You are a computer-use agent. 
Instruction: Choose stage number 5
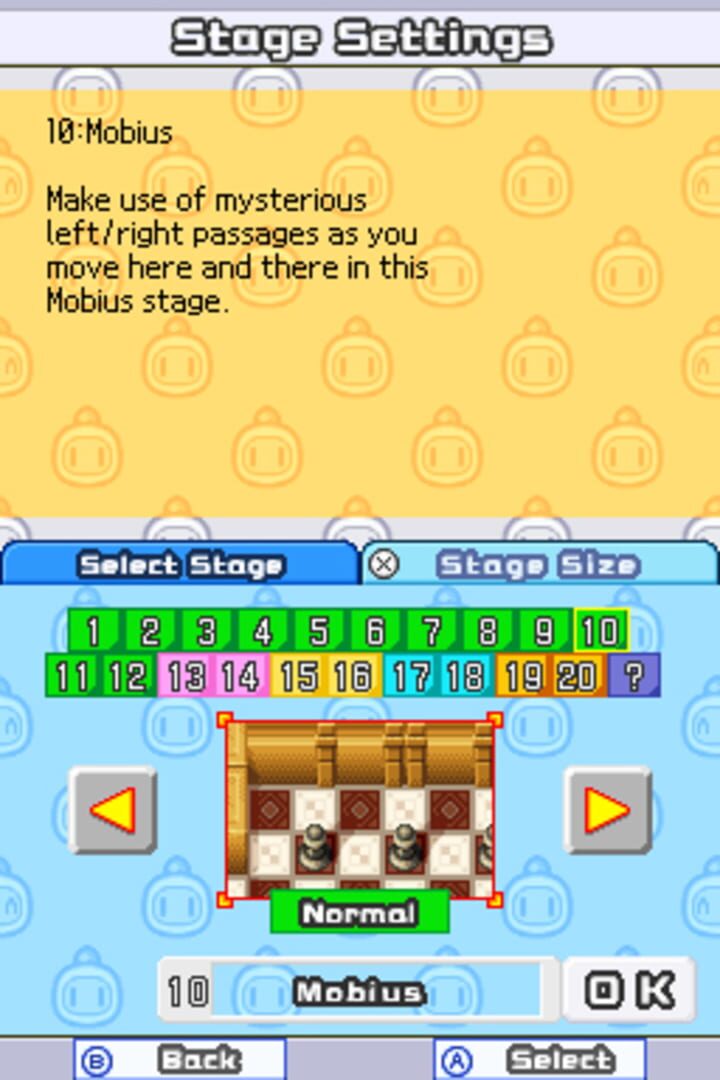(x=319, y=631)
